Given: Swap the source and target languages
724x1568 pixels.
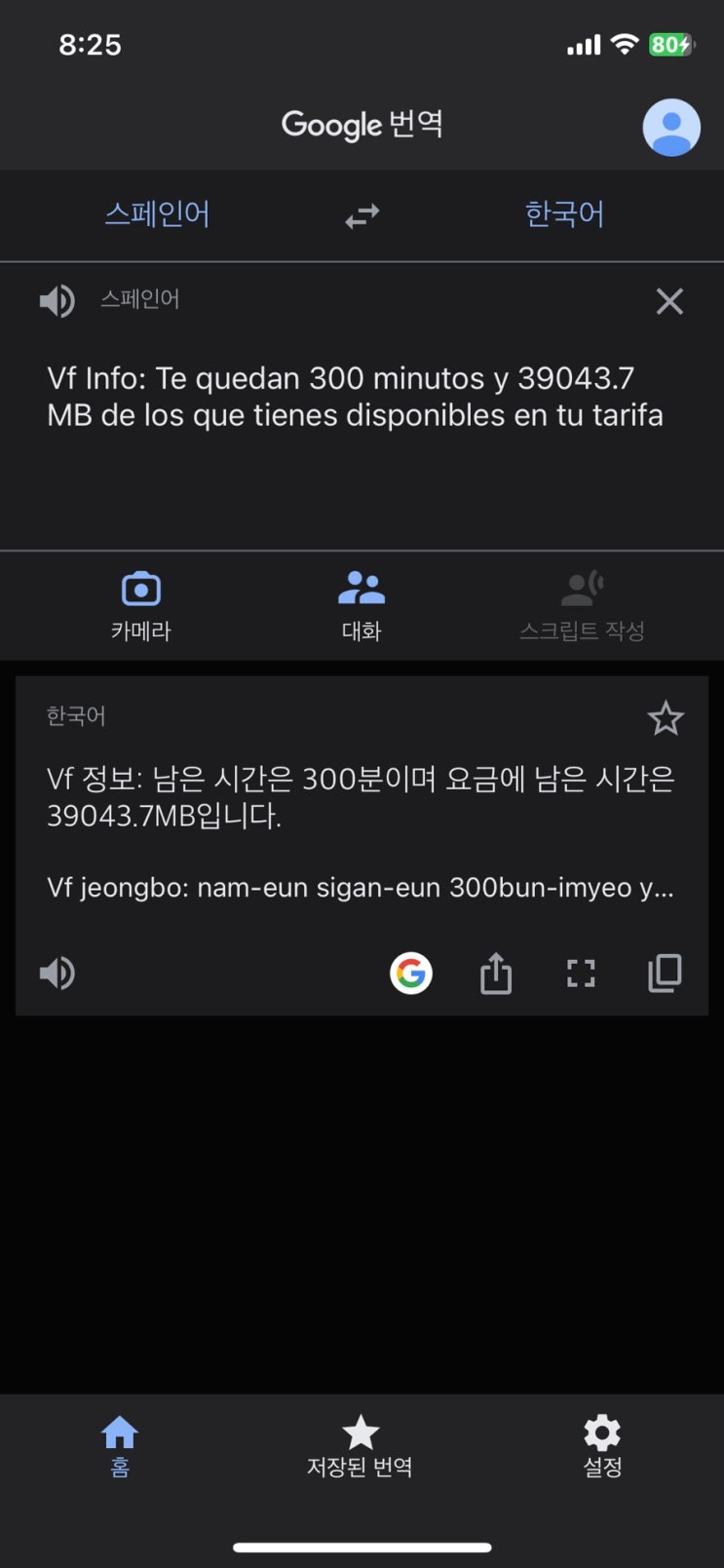Looking at the screenshot, I should click(362, 216).
